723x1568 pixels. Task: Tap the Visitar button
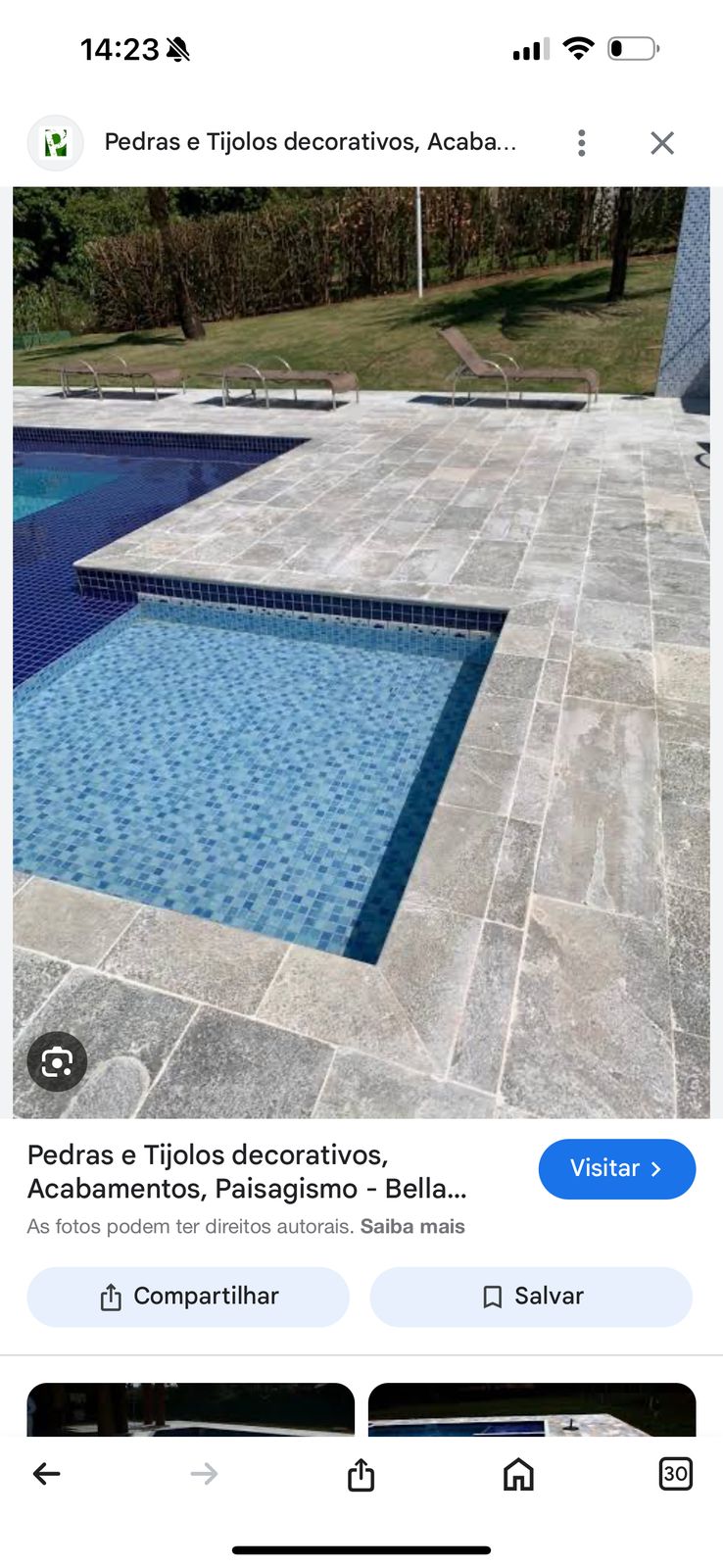[616, 1168]
